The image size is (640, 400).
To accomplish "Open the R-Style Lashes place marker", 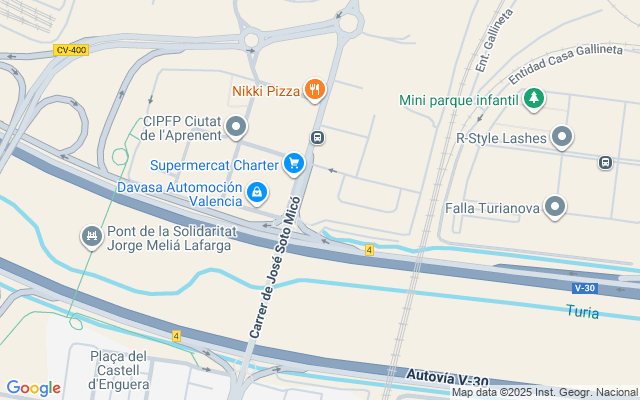I will click(563, 137).
